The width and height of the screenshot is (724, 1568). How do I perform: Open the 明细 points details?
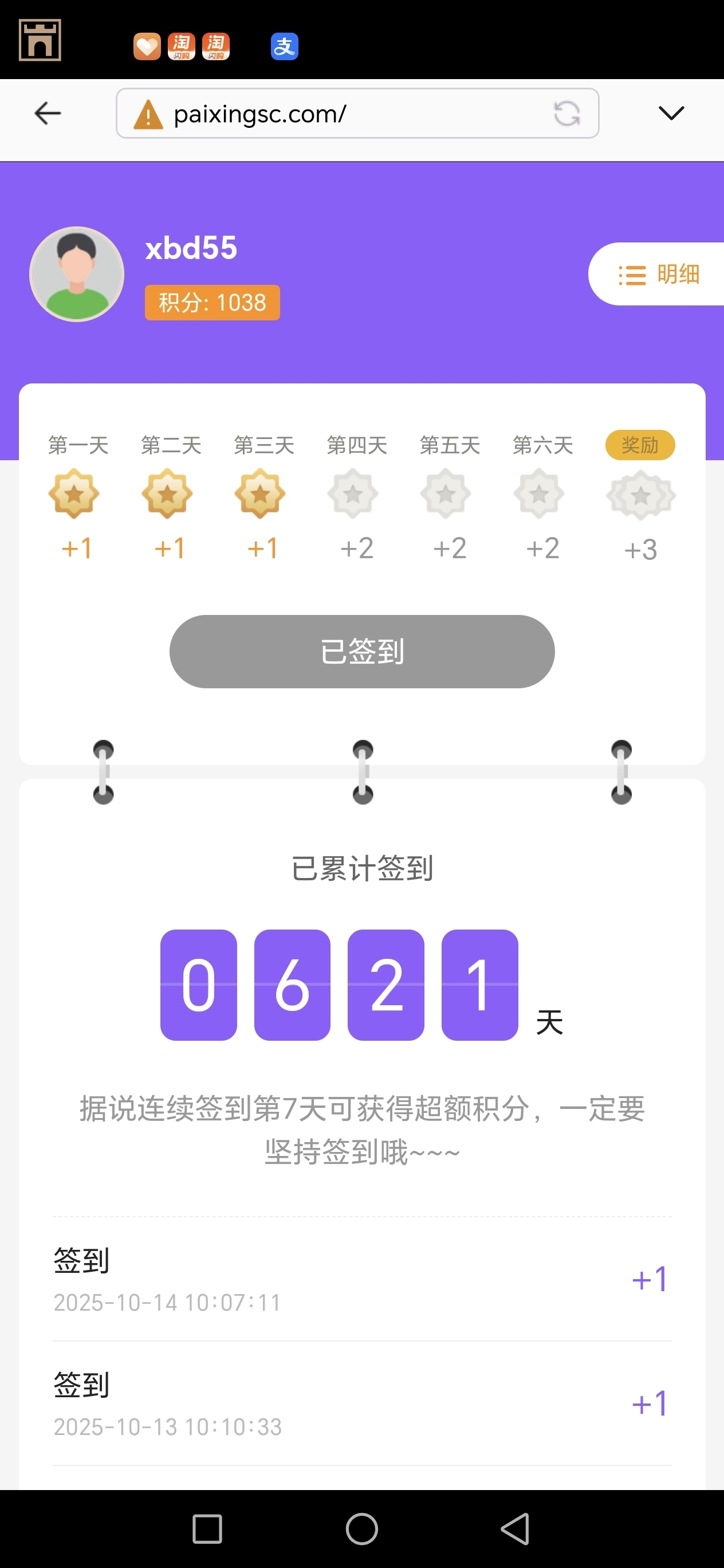tap(658, 275)
